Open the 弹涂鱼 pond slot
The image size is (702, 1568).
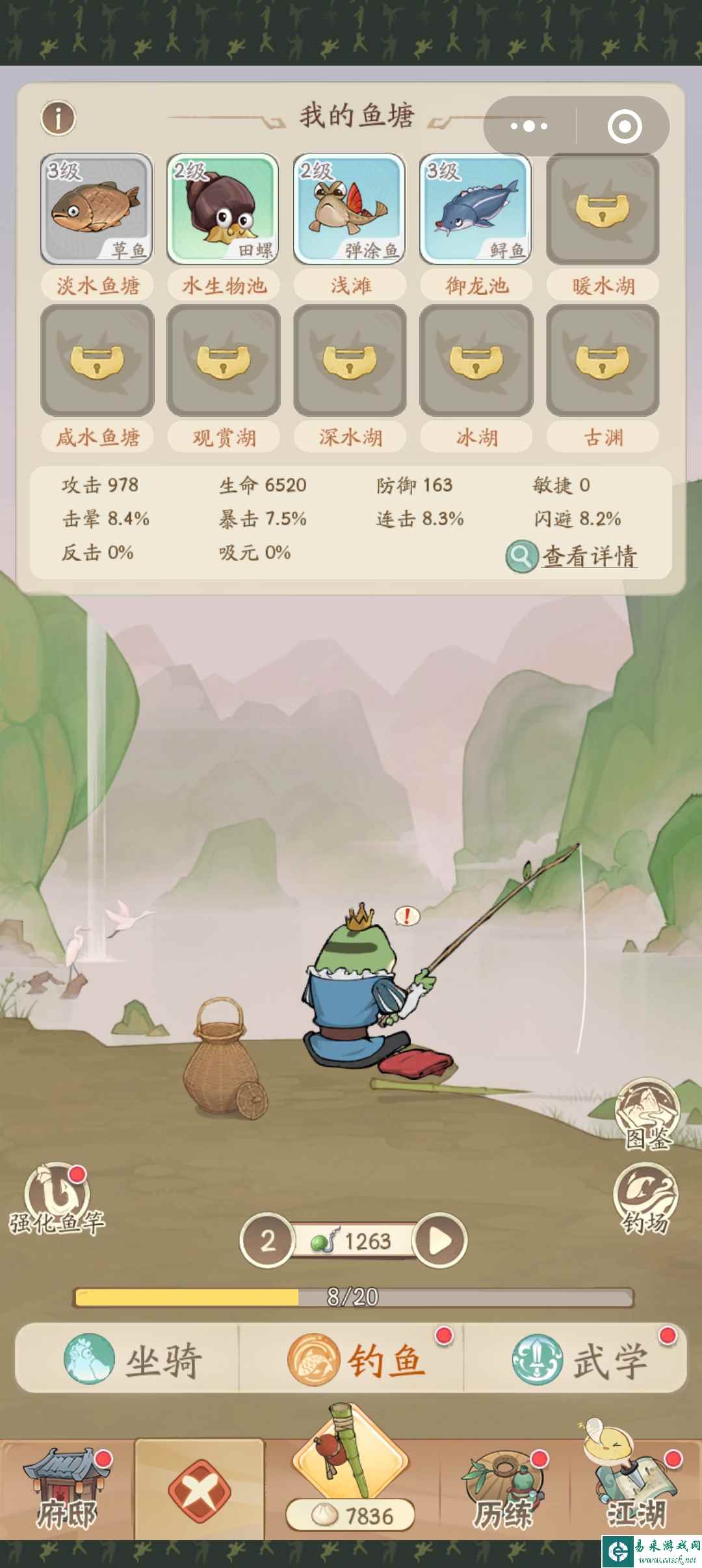click(349, 209)
